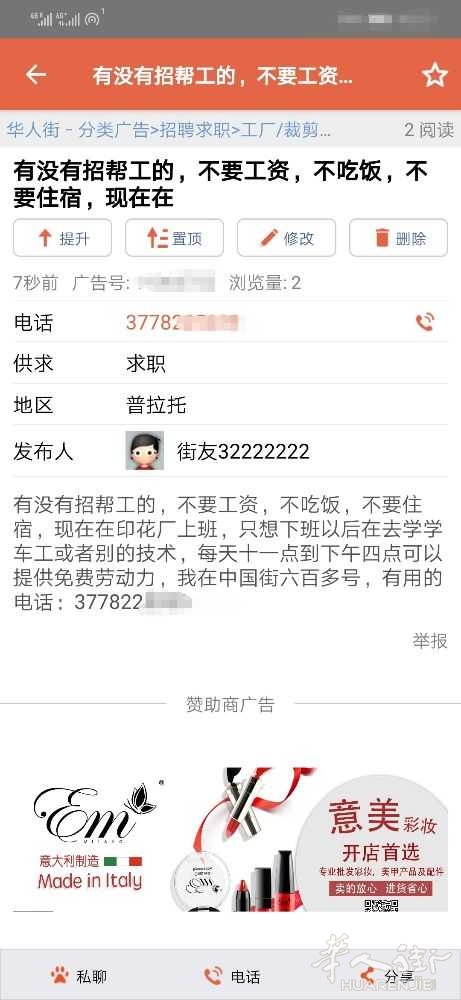The width and height of the screenshot is (461, 1000).
Task: Report this post via 举报
Action: (x=430, y=641)
